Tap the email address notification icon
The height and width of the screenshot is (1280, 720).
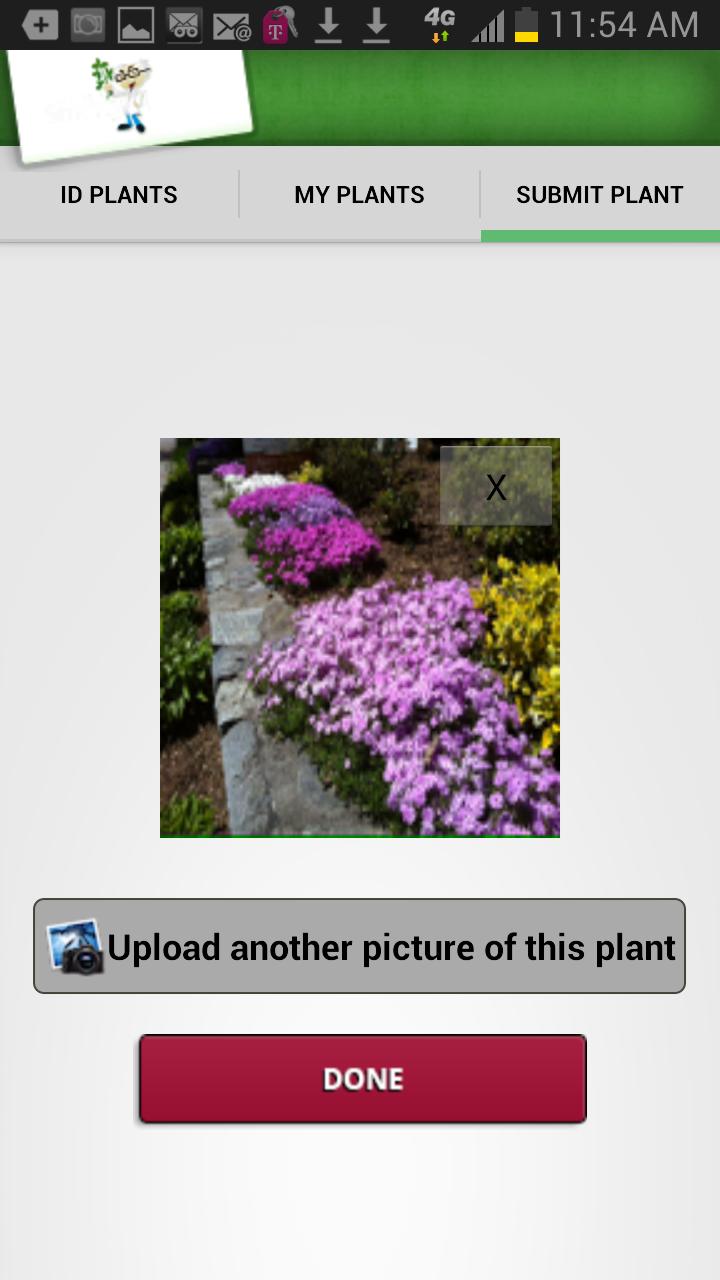click(x=232, y=24)
